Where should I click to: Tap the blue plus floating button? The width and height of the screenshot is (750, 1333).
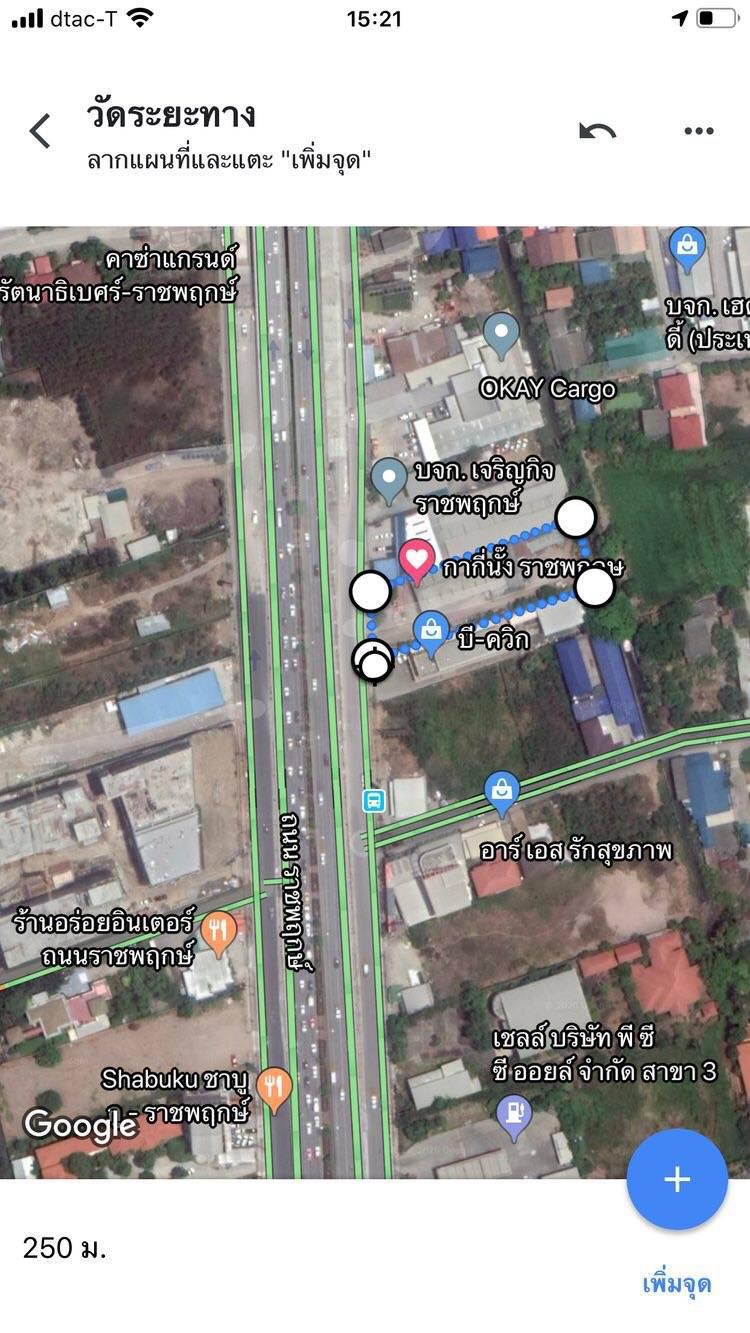[677, 1179]
